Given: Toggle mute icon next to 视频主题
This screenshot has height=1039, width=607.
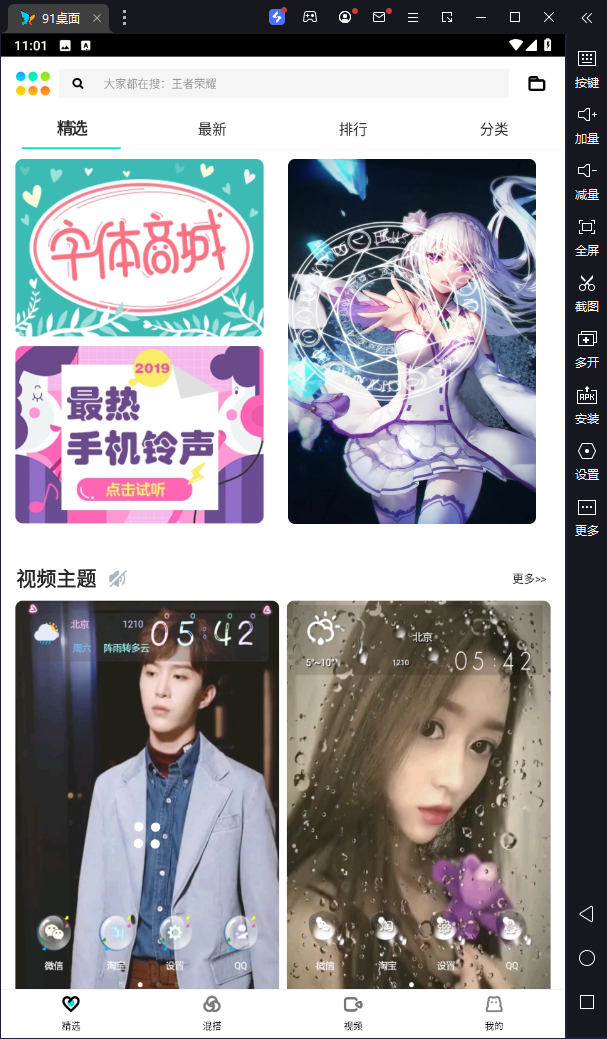Looking at the screenshot, I should tap(118, 579).
